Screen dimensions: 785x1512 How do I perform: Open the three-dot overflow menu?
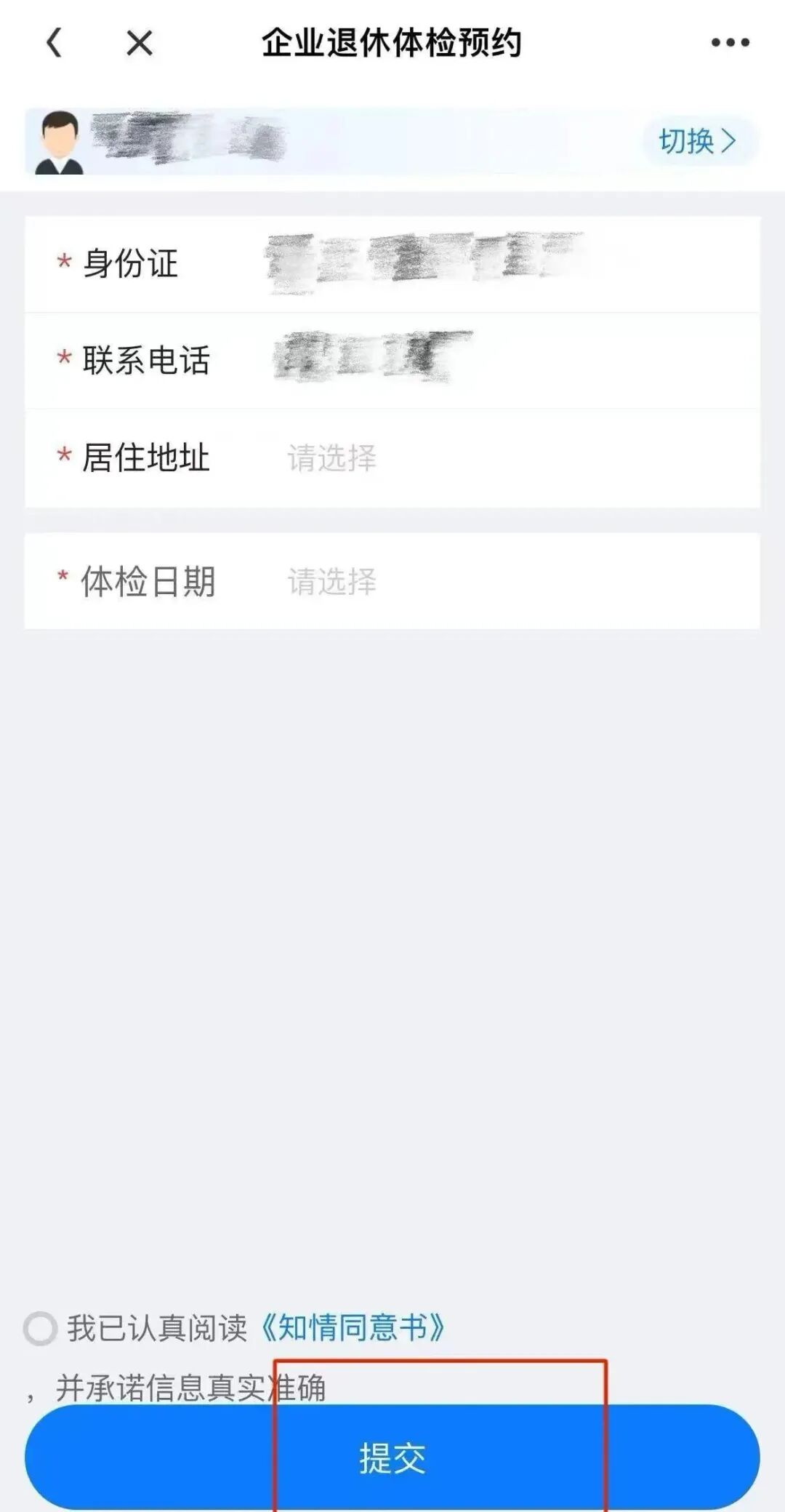pos(730,43)
